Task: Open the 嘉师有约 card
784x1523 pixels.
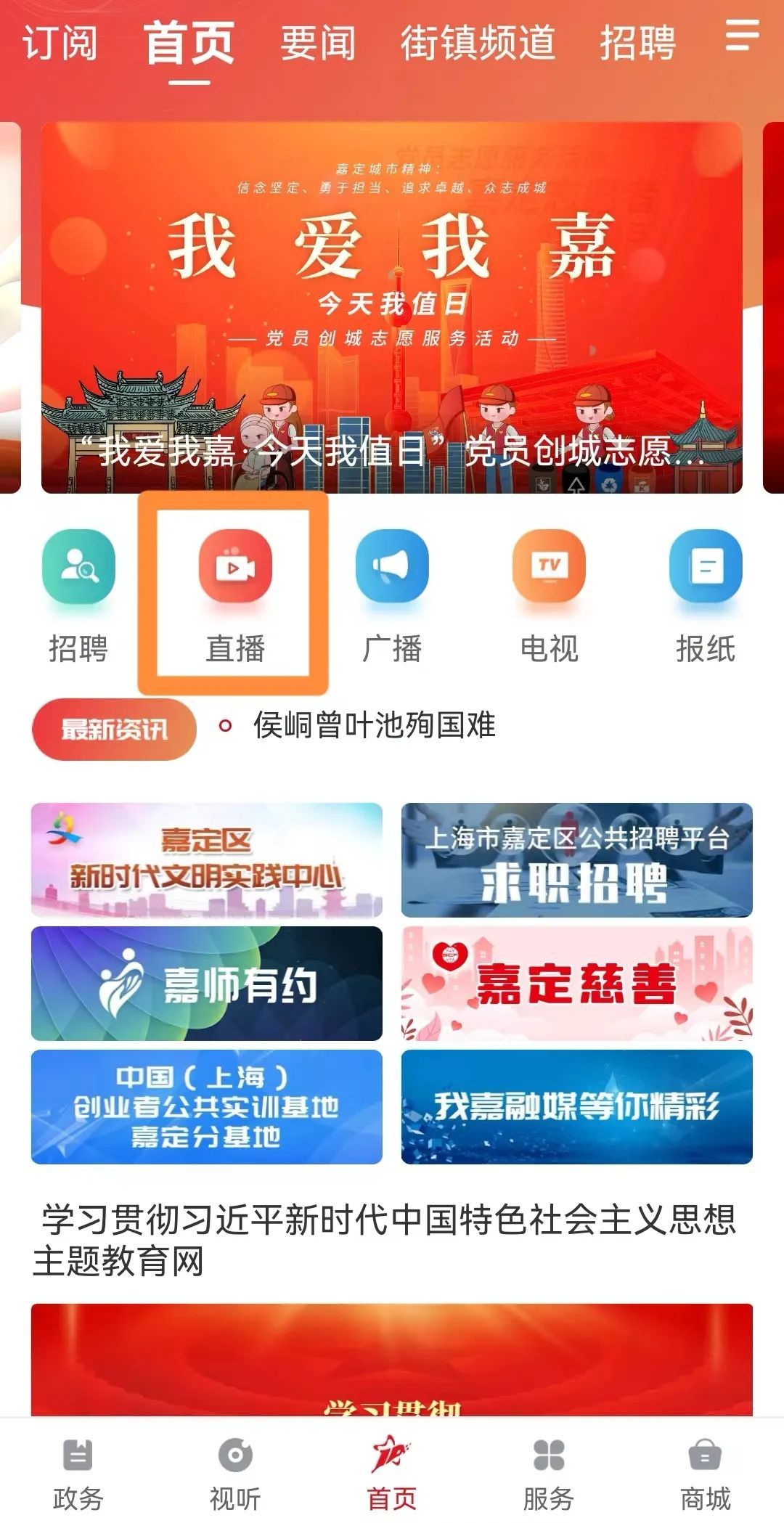Action: (x=207, y=983)
